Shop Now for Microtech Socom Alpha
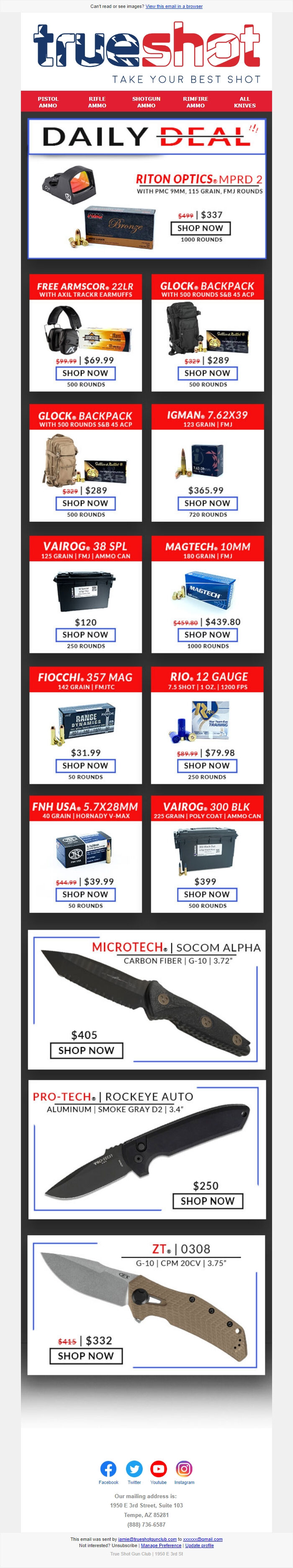This screenshot has height=1568, width=293. [86, 1050]
